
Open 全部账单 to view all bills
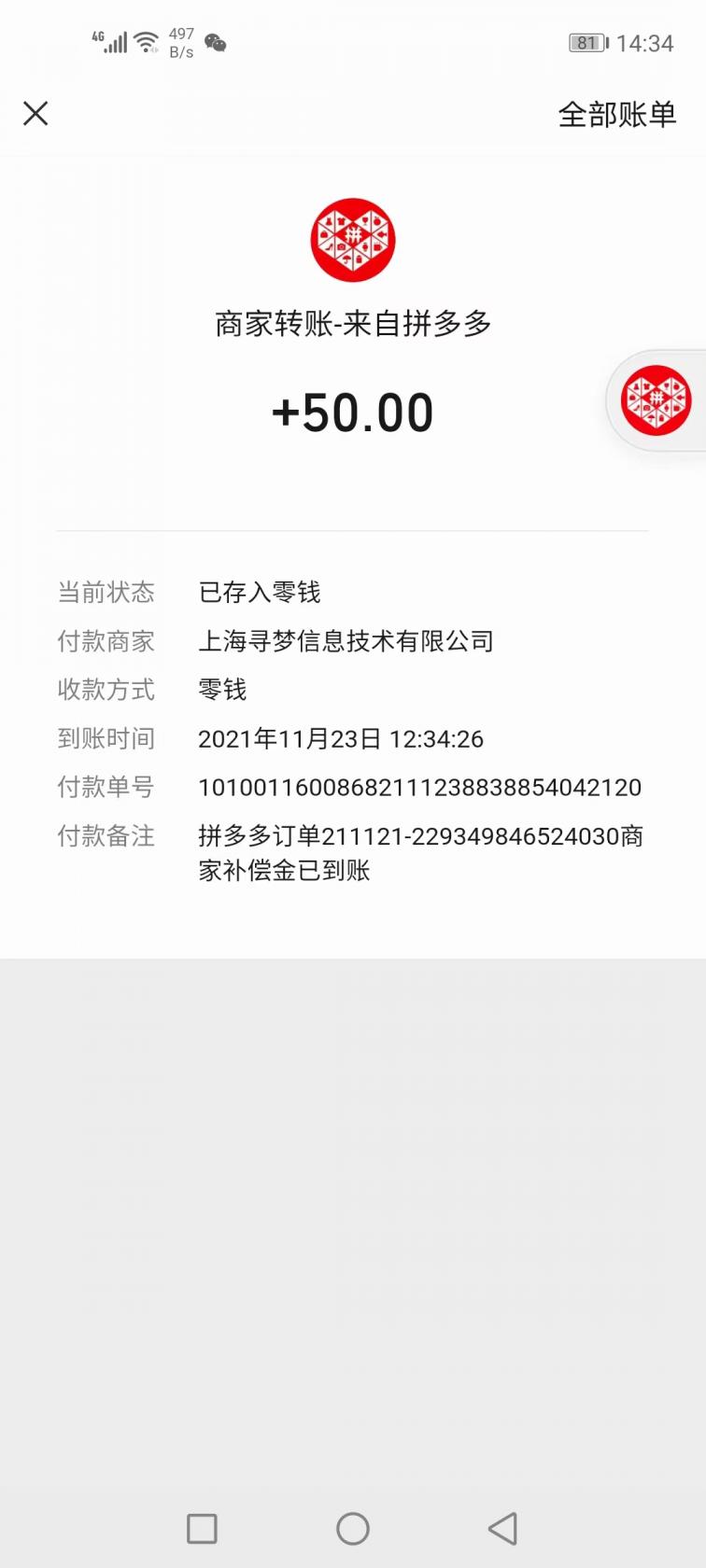pos(616,113)
